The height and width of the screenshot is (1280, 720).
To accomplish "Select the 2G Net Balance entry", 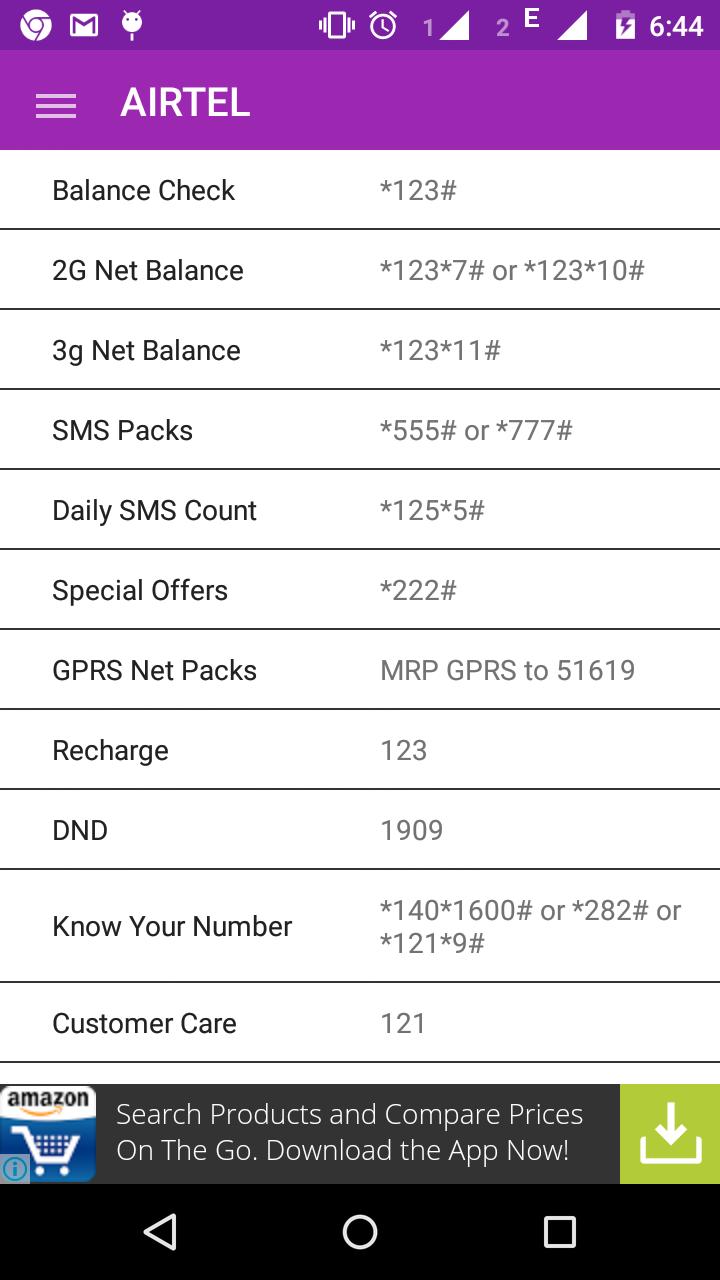I will coord(360,270).
